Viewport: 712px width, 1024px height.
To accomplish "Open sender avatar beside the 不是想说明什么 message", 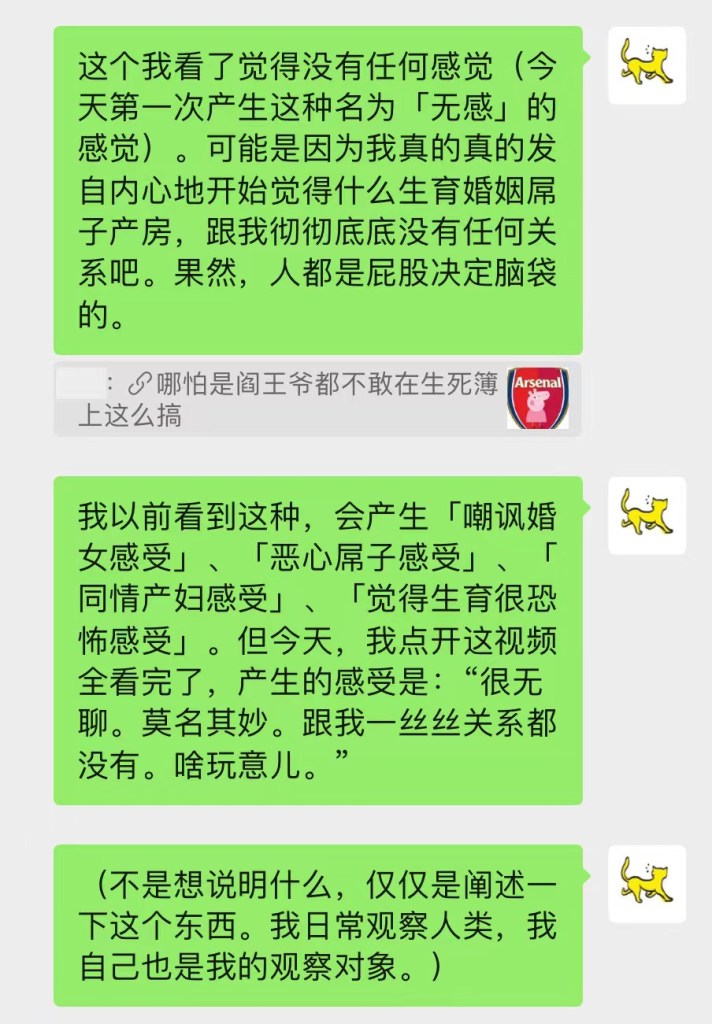I will pyautogui.click(x=647, y=883).
